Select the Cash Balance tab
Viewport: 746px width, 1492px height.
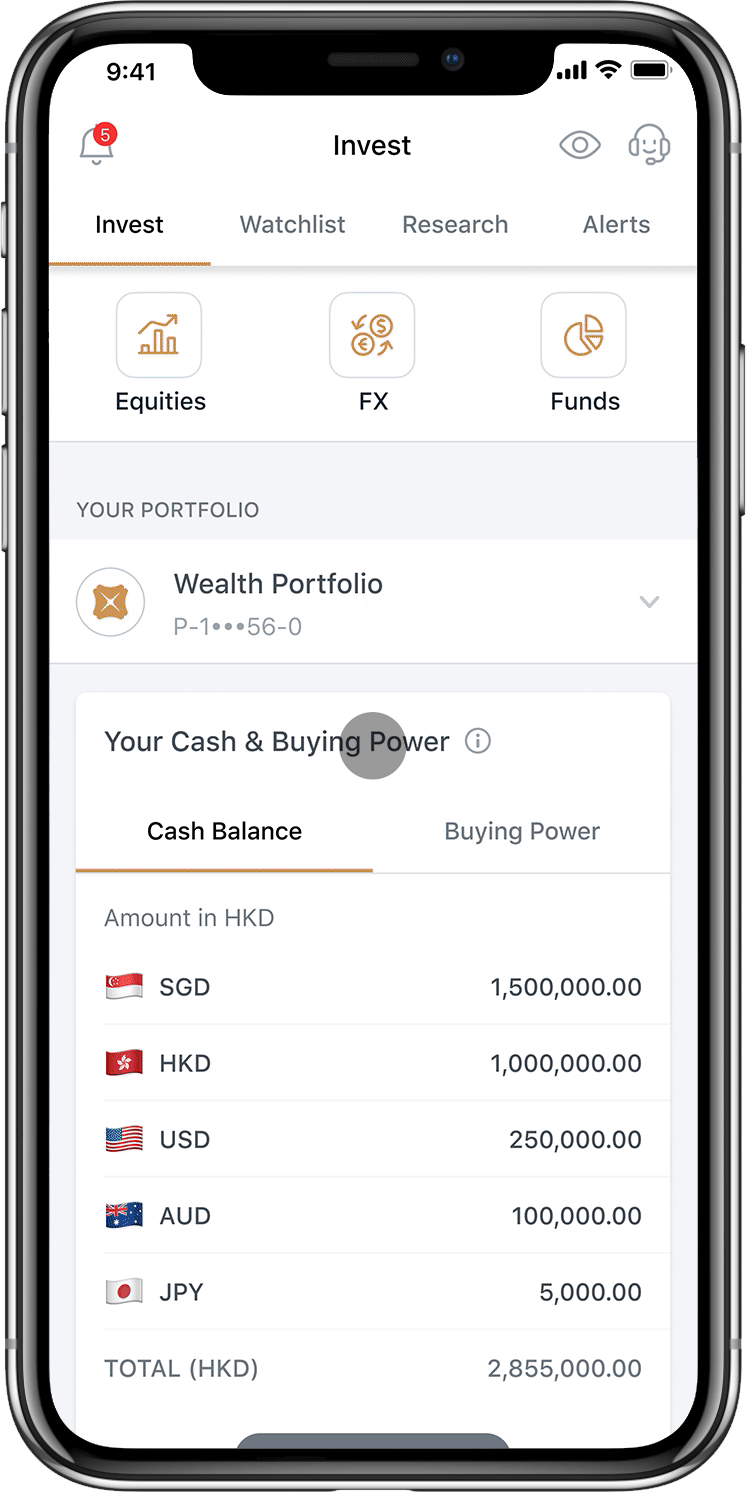pos(224,832)
